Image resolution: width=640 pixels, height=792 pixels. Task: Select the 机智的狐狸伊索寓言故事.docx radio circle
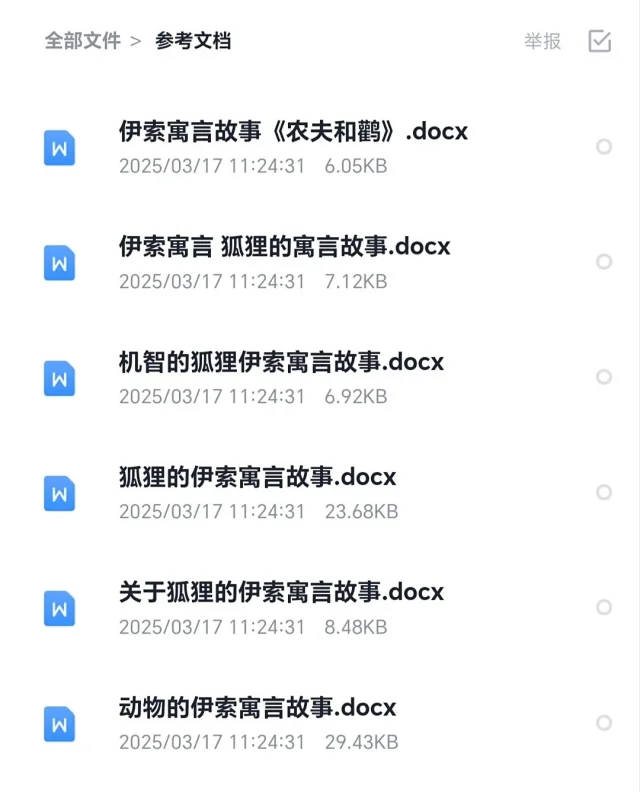(604, 377)
